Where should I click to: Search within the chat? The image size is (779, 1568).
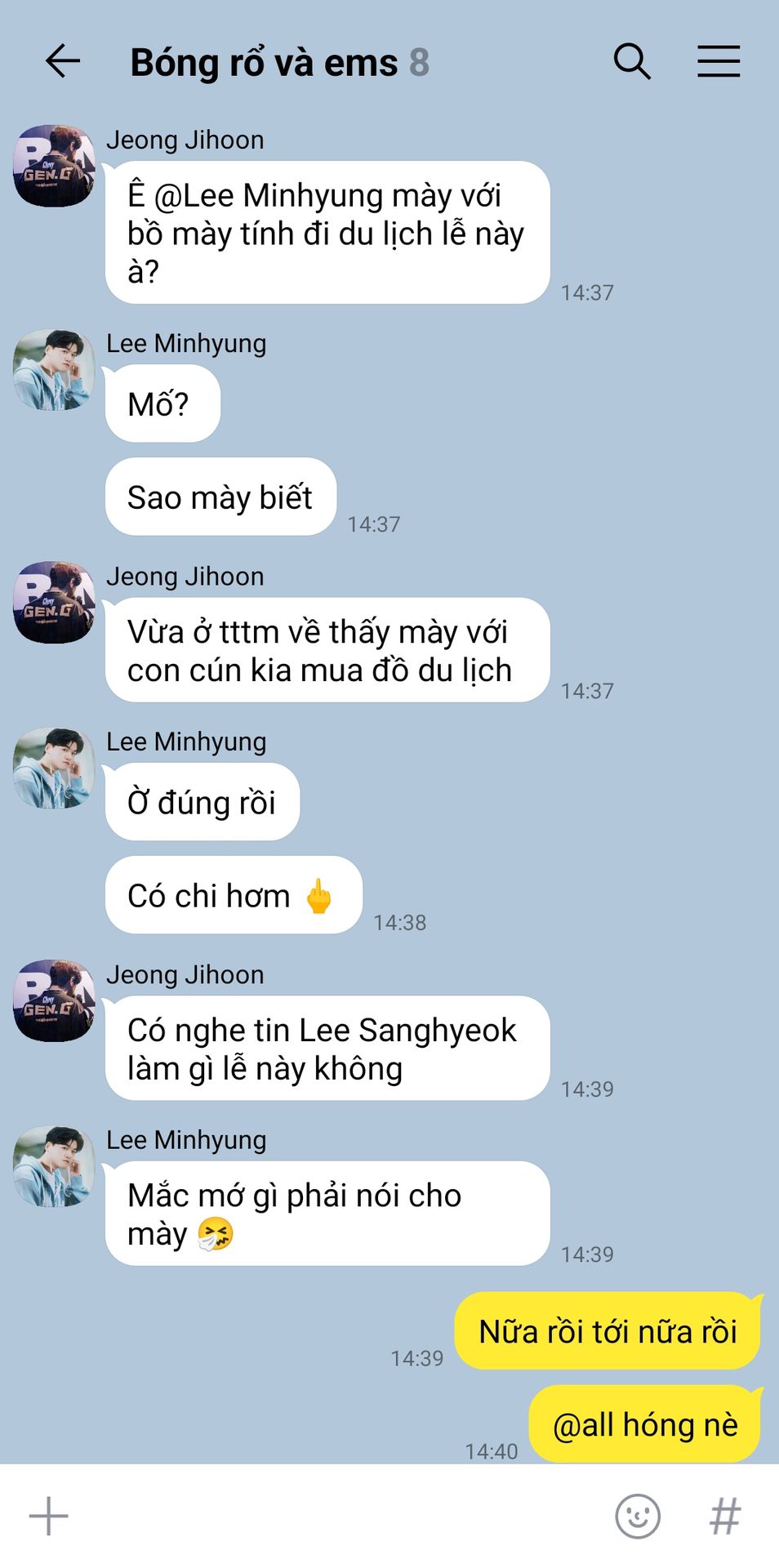click(x=632, y=61)
